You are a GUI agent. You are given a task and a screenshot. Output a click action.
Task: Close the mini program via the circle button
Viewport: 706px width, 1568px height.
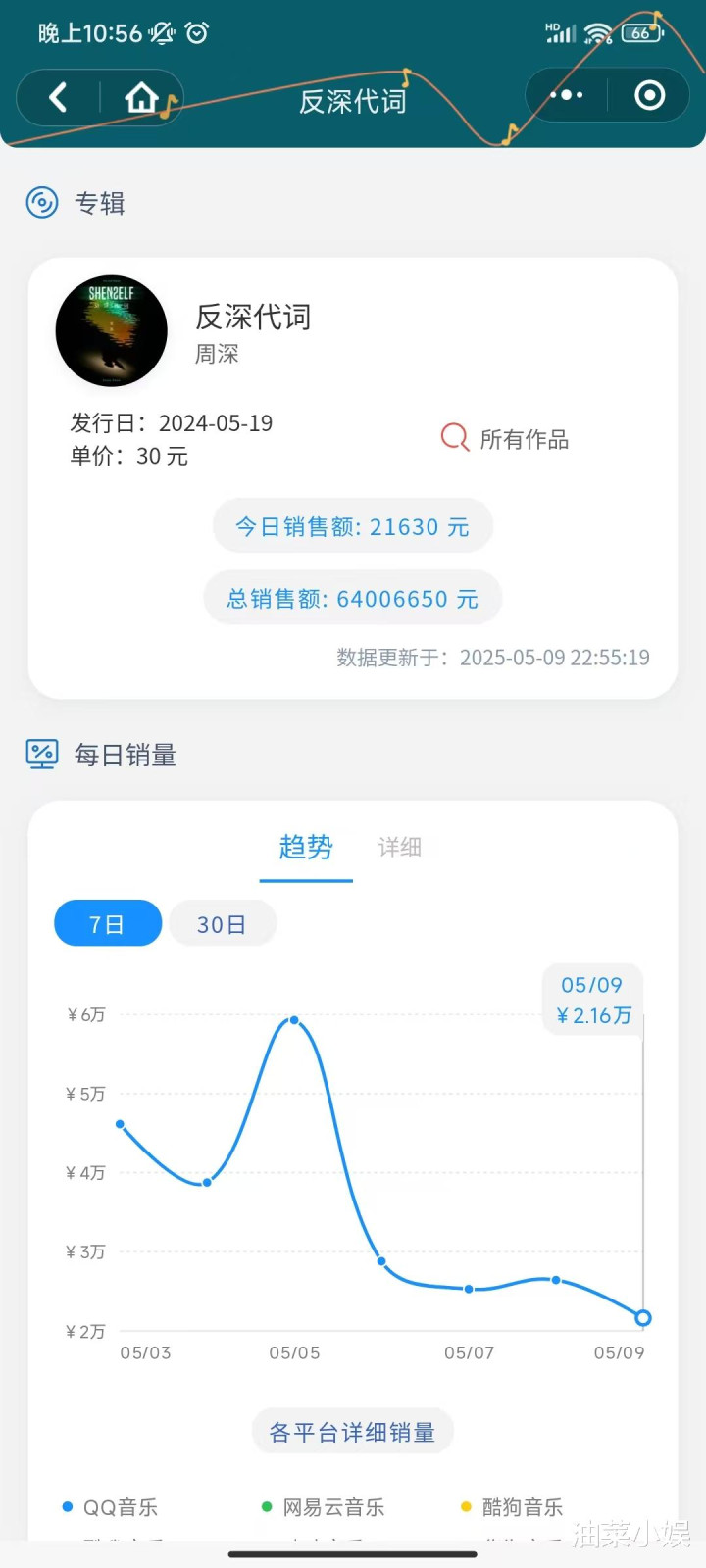pyautogui.click(x=649, y=95)
